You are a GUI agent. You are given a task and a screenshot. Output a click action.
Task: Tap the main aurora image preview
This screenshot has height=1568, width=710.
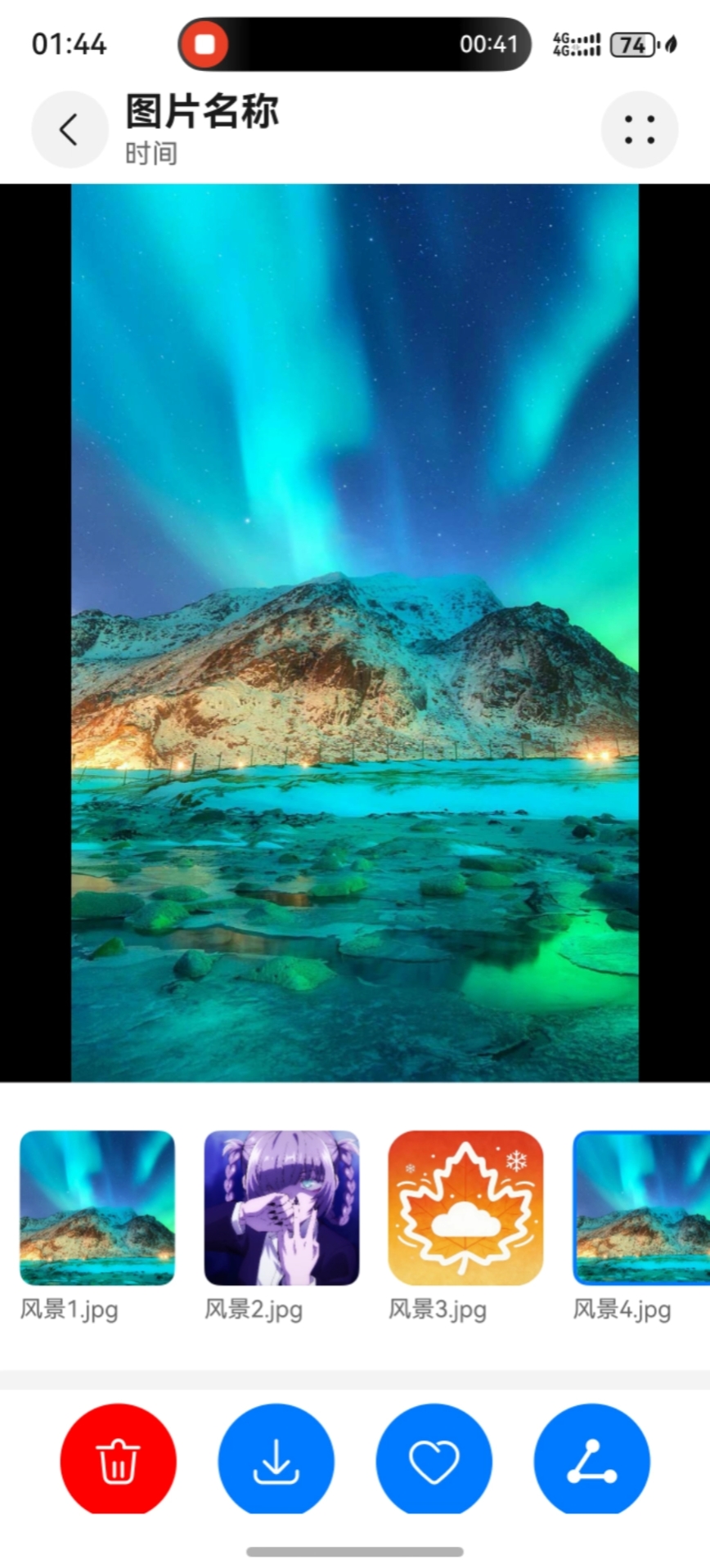pyautogui.click(x=354, y=632)
